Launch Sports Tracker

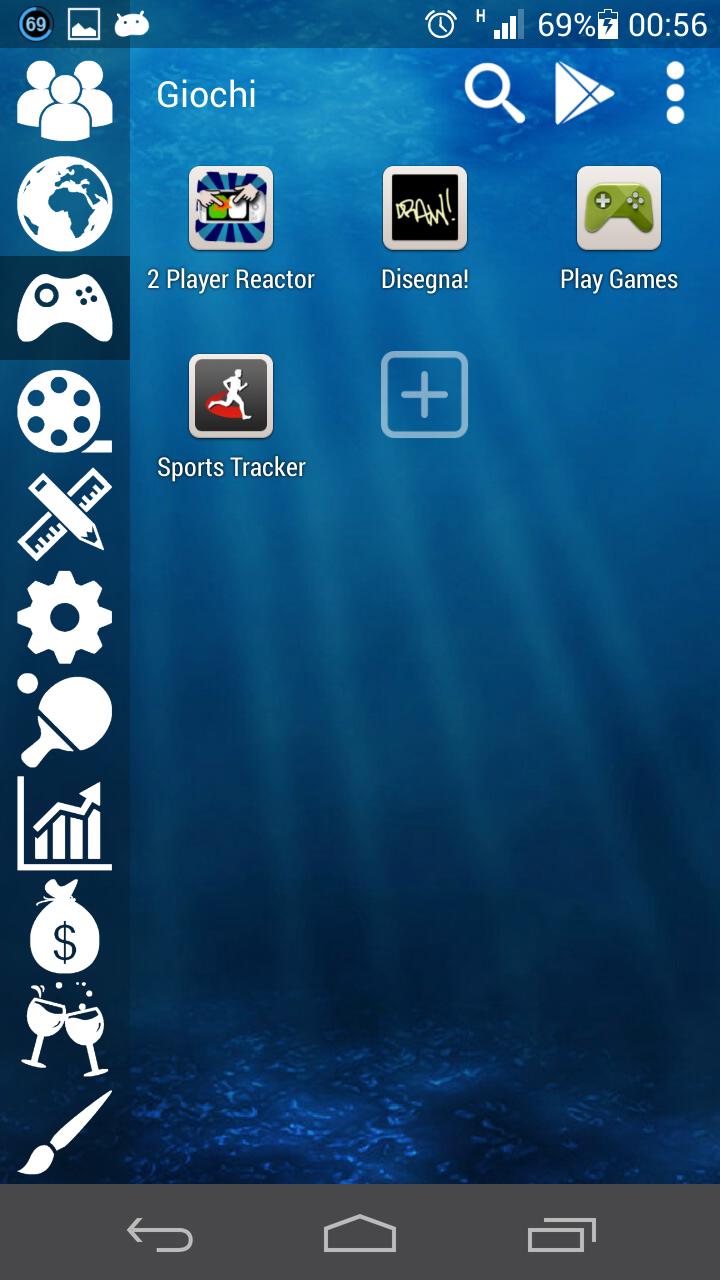[229, 397]
